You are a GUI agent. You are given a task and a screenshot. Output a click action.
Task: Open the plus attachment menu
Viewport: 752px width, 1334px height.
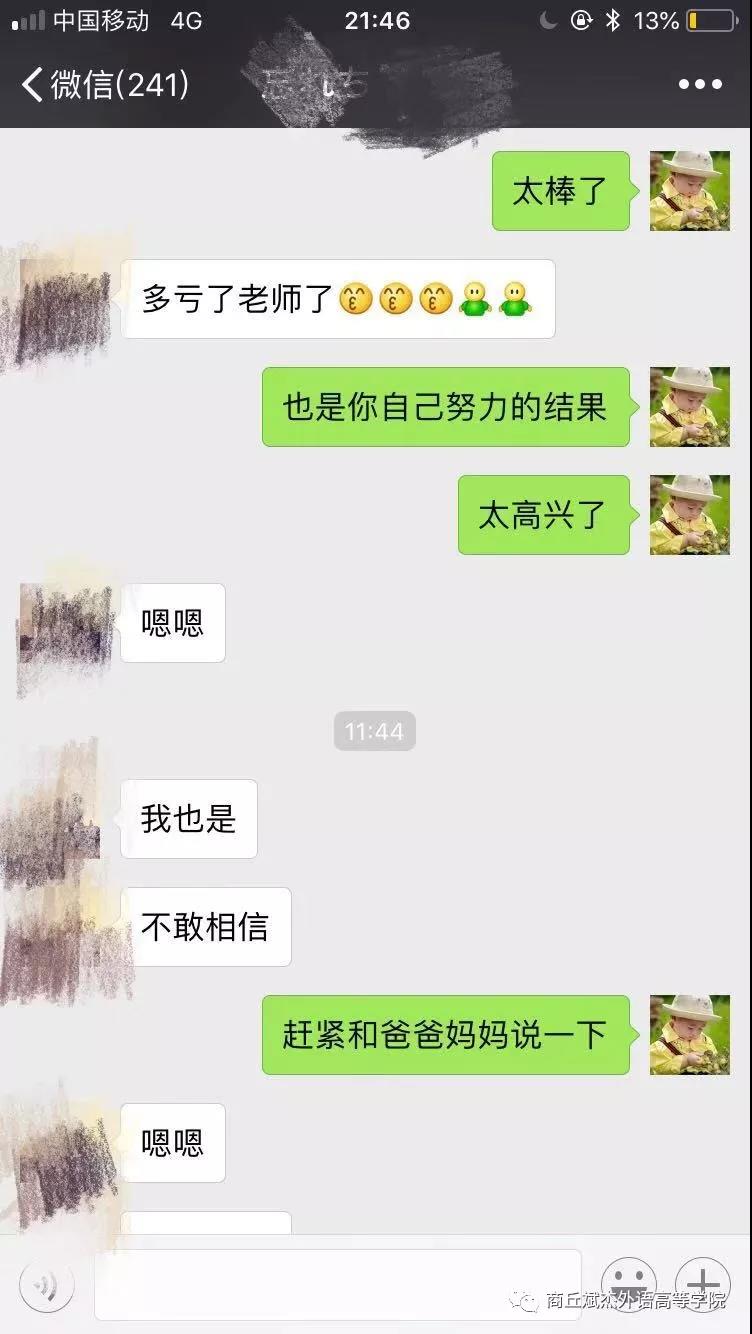[702, 1284]
